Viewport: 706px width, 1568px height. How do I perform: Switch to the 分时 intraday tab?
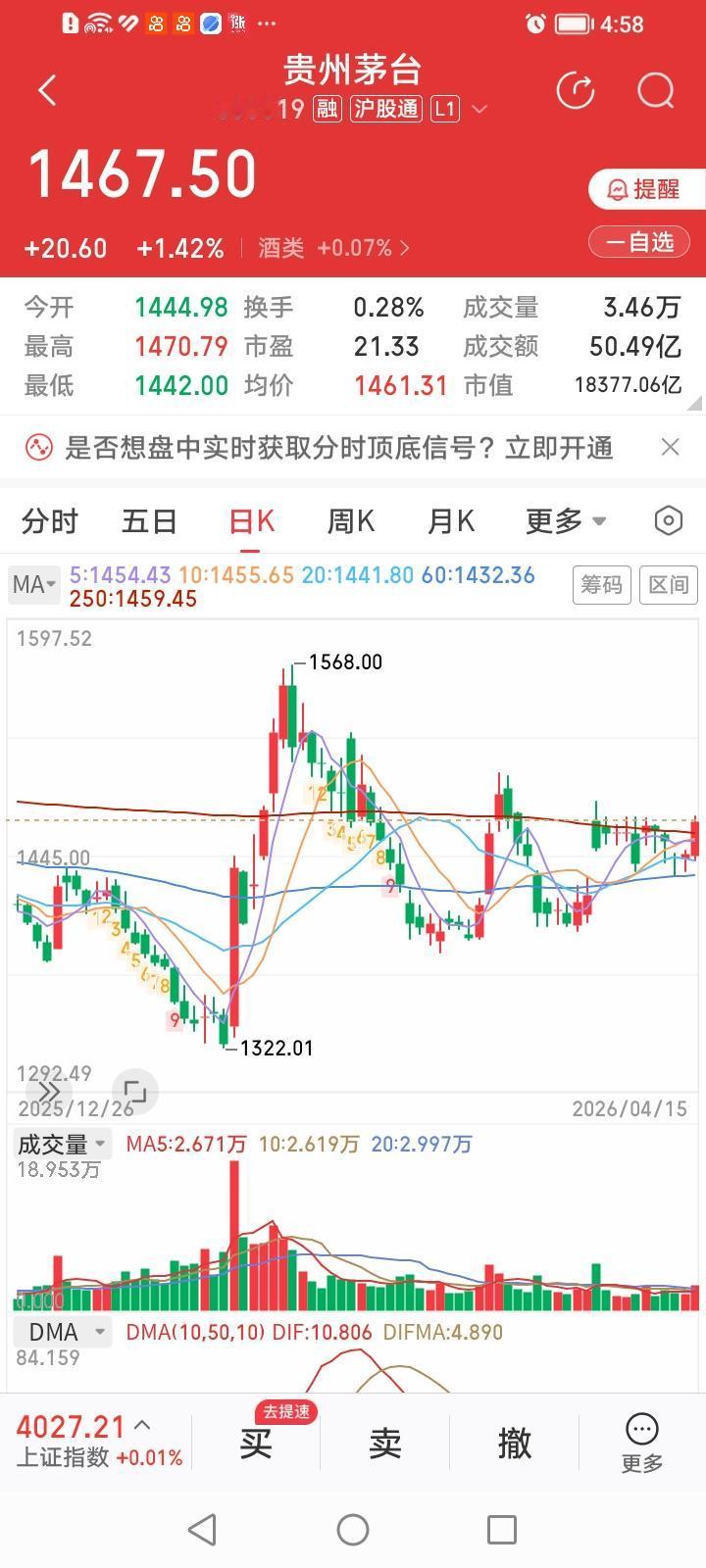[x=49, y=521]
